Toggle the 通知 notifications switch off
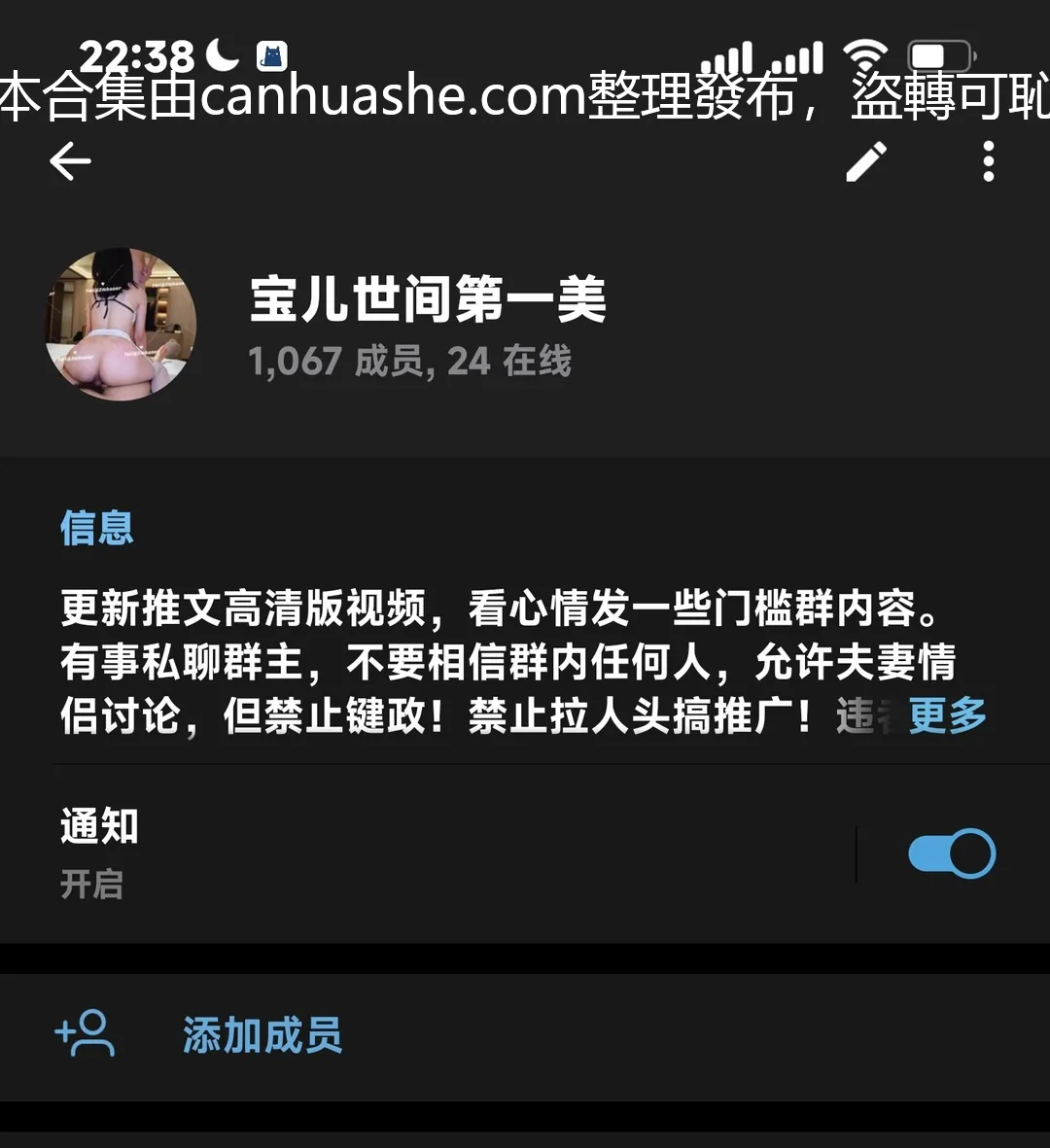The image size is (1050, 1148). tap(951, 853)
